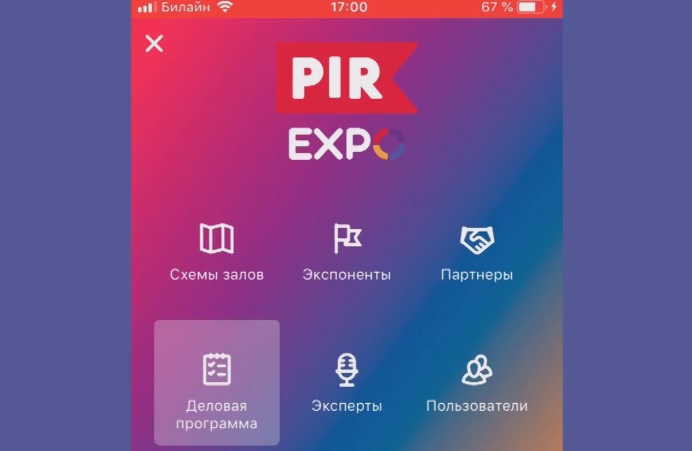Close the PIR Expo menu

[154, 44]
